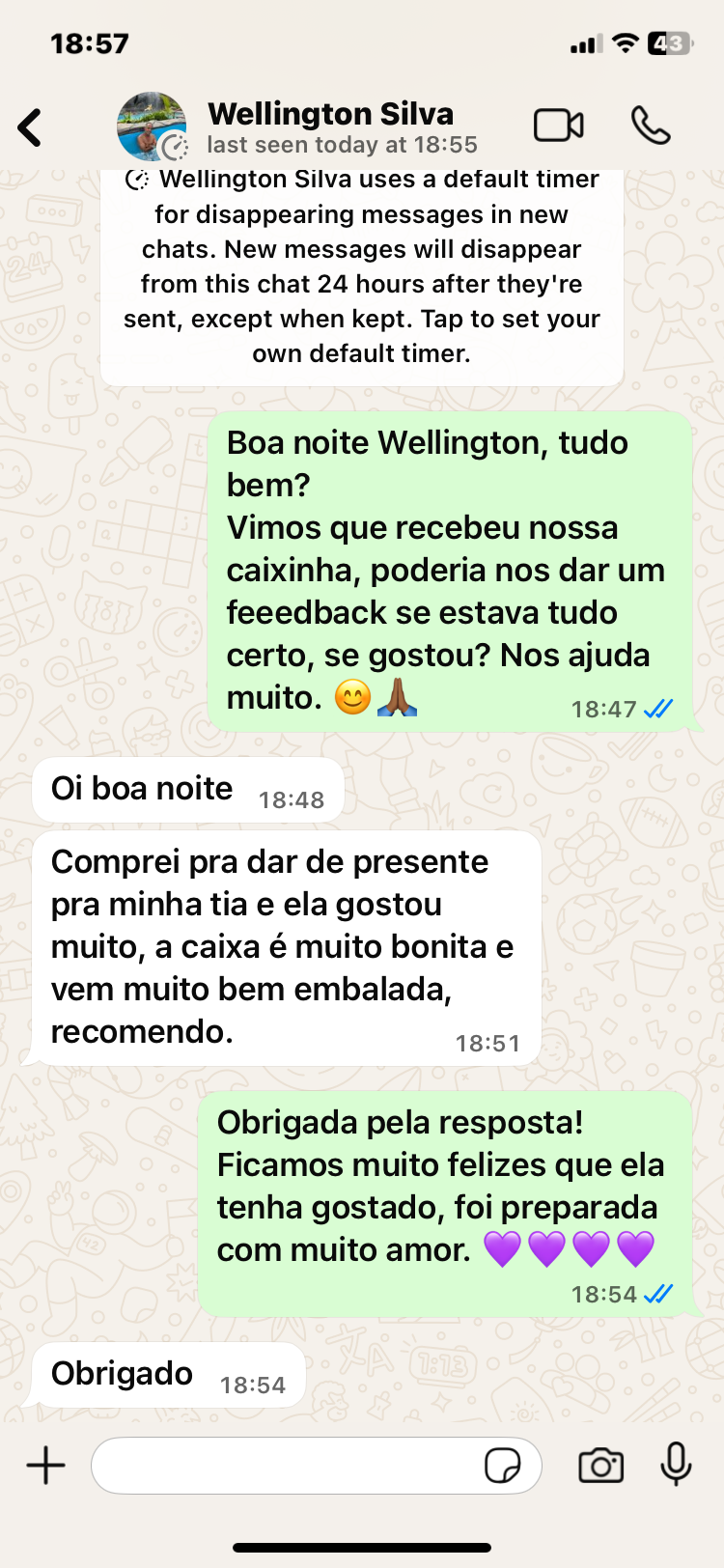
Task: Open the sticker picker
Action: click(502, 1466)
